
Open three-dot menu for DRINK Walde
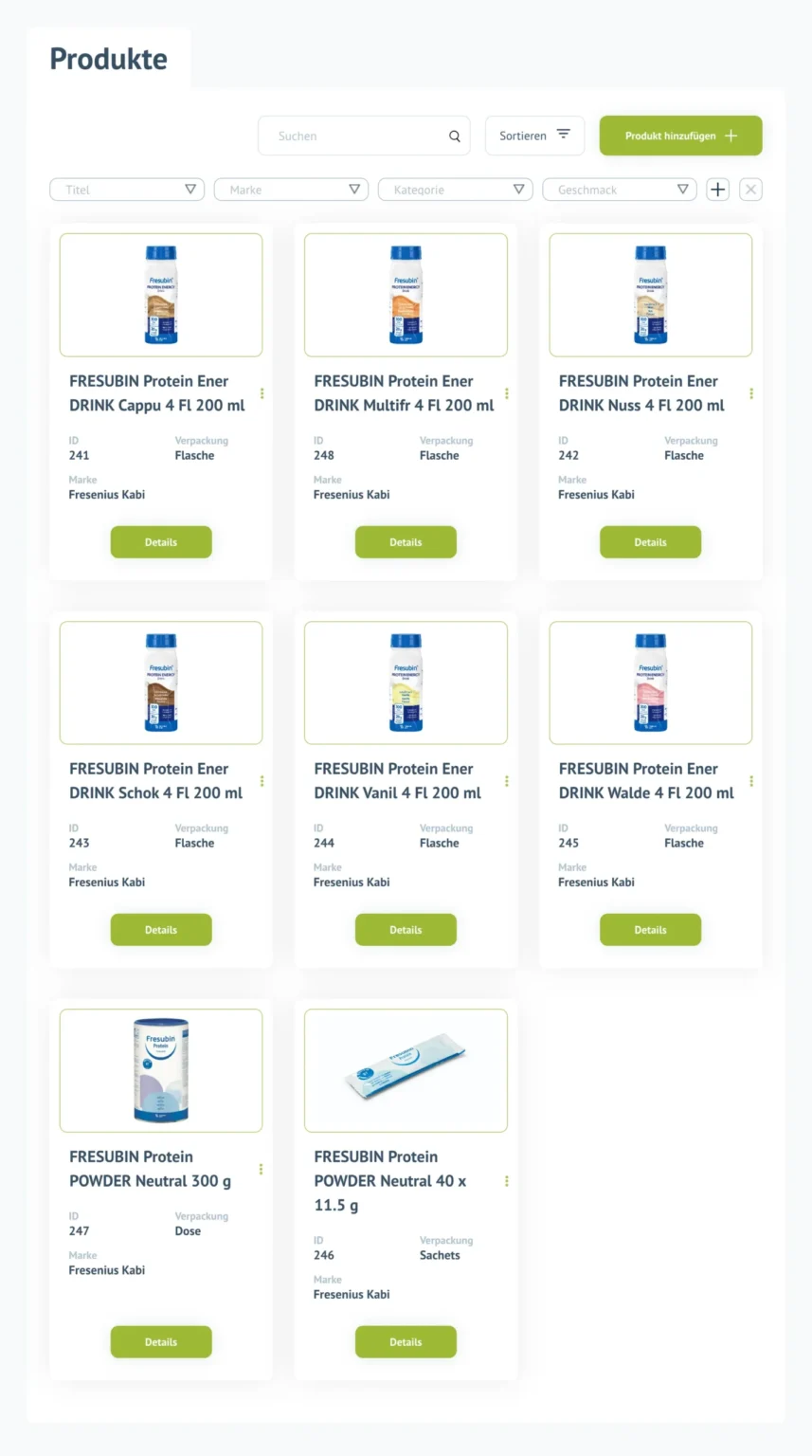[x=751, y=781]
